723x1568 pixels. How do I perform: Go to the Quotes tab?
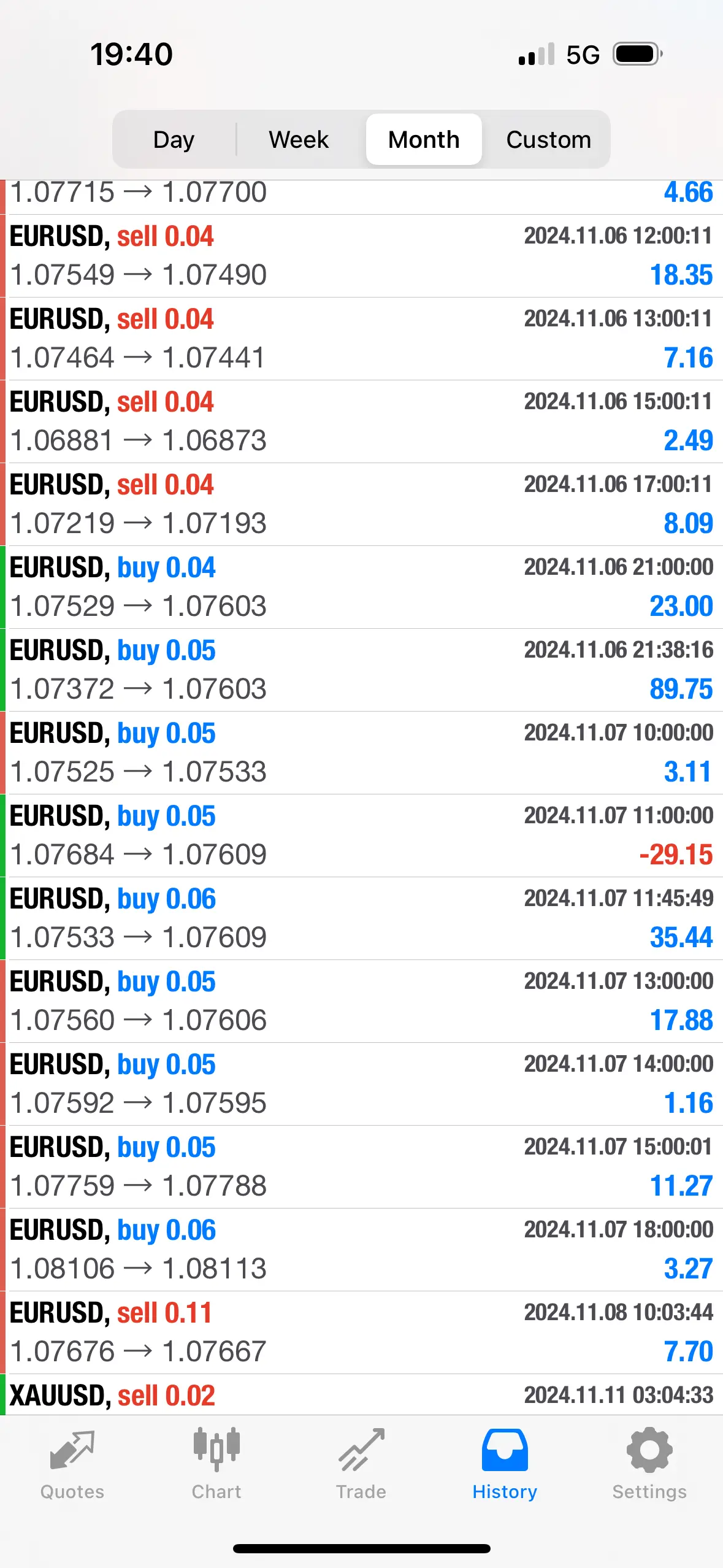point(72,1465)
